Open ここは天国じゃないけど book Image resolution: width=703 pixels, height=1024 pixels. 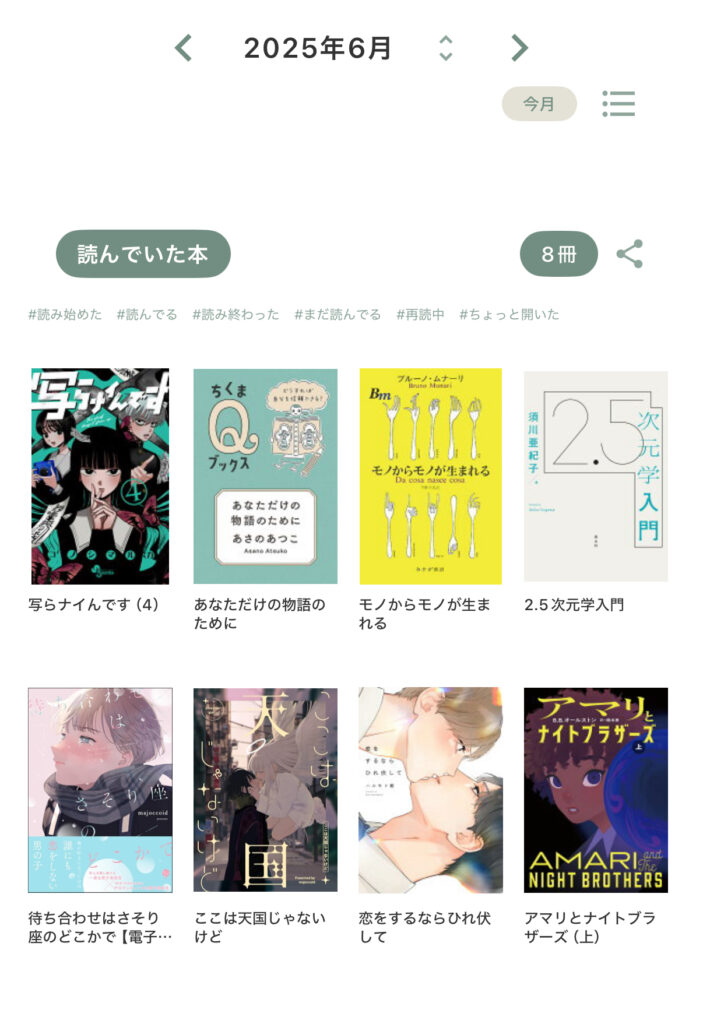pos(265,790)
